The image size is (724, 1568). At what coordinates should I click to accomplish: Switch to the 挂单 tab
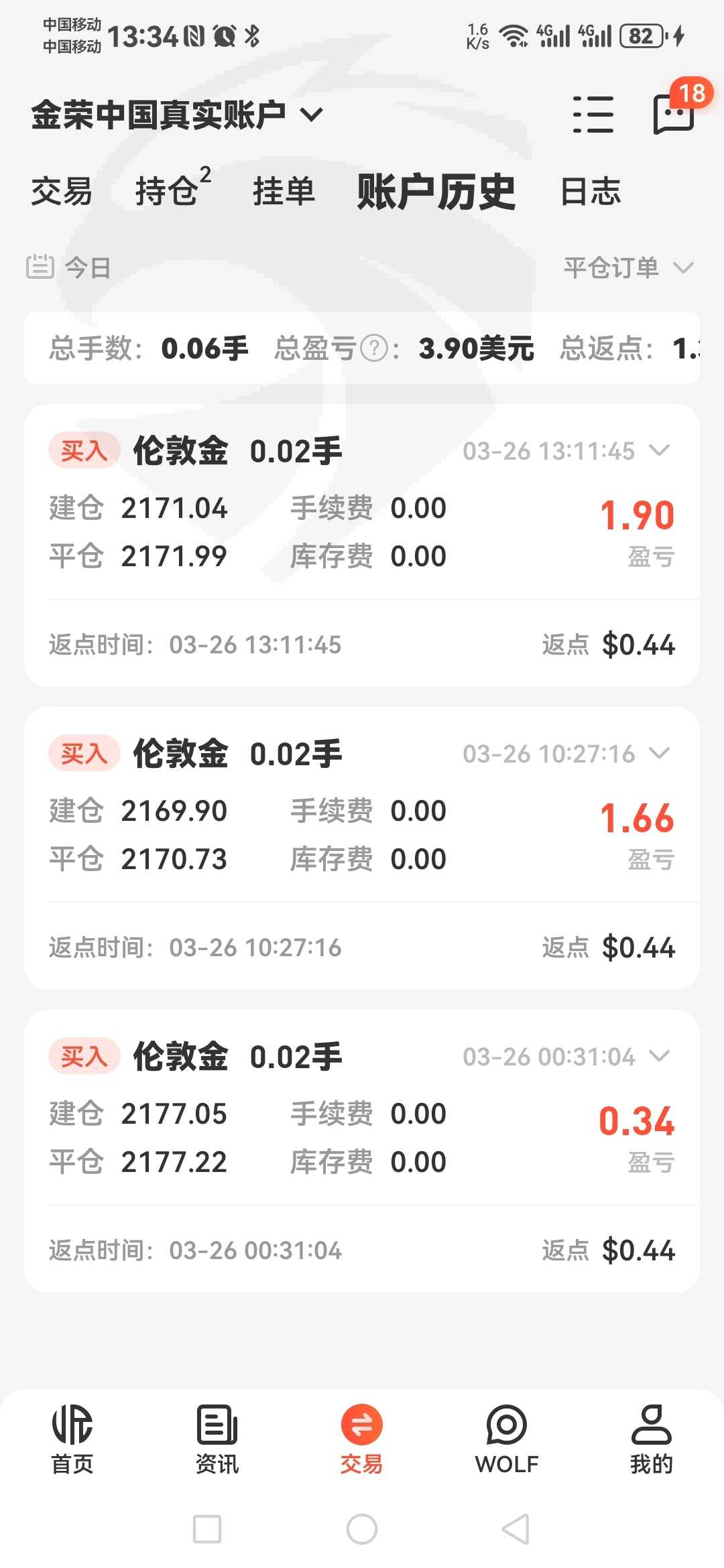click(284, 192)
